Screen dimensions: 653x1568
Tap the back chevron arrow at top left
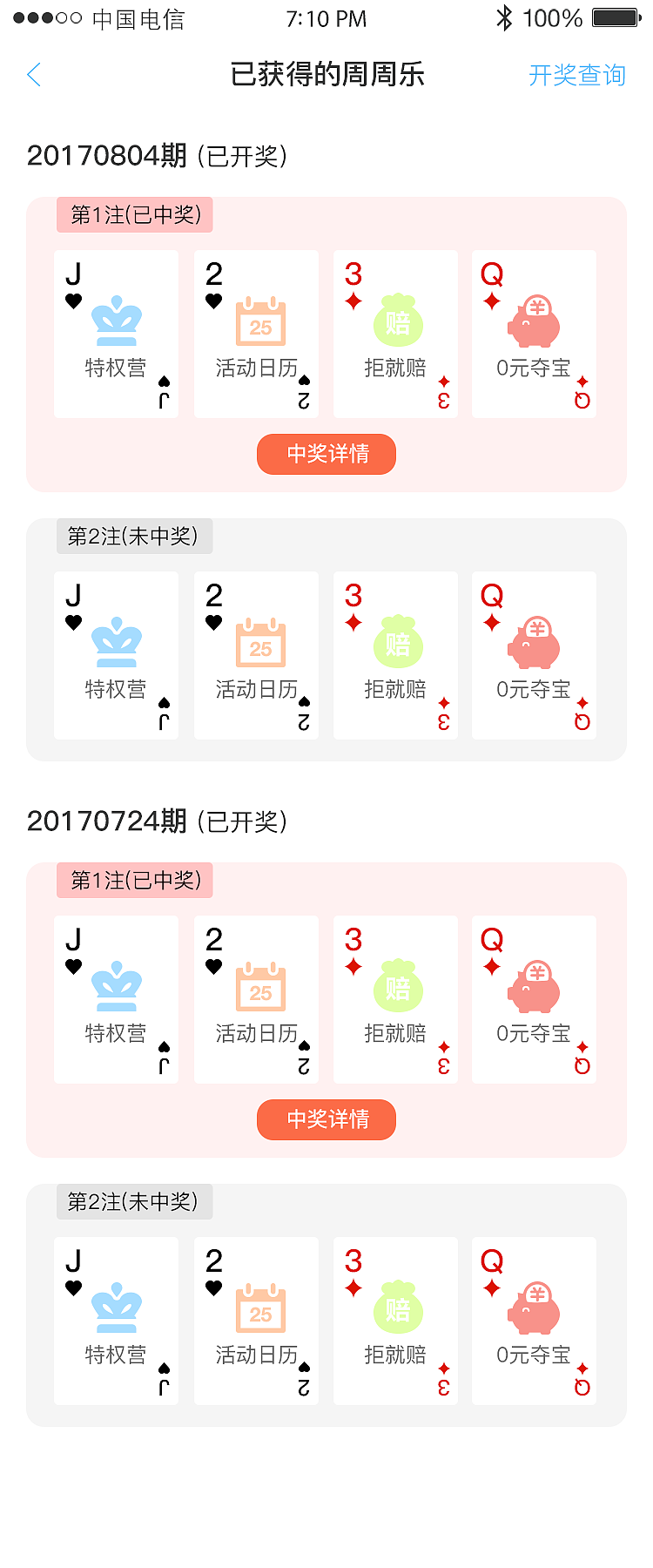coord(33,75)
